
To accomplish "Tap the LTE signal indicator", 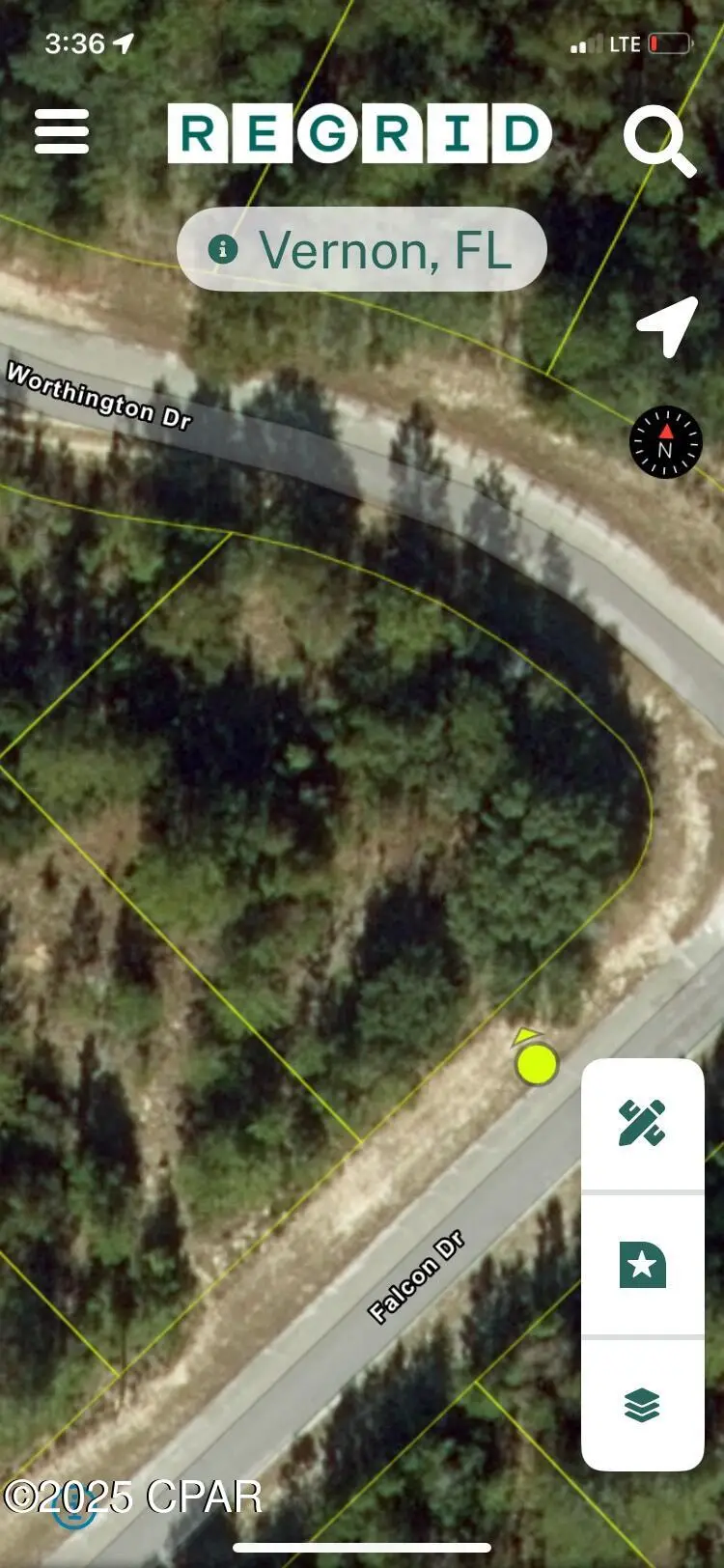I will tap(625, 43).
